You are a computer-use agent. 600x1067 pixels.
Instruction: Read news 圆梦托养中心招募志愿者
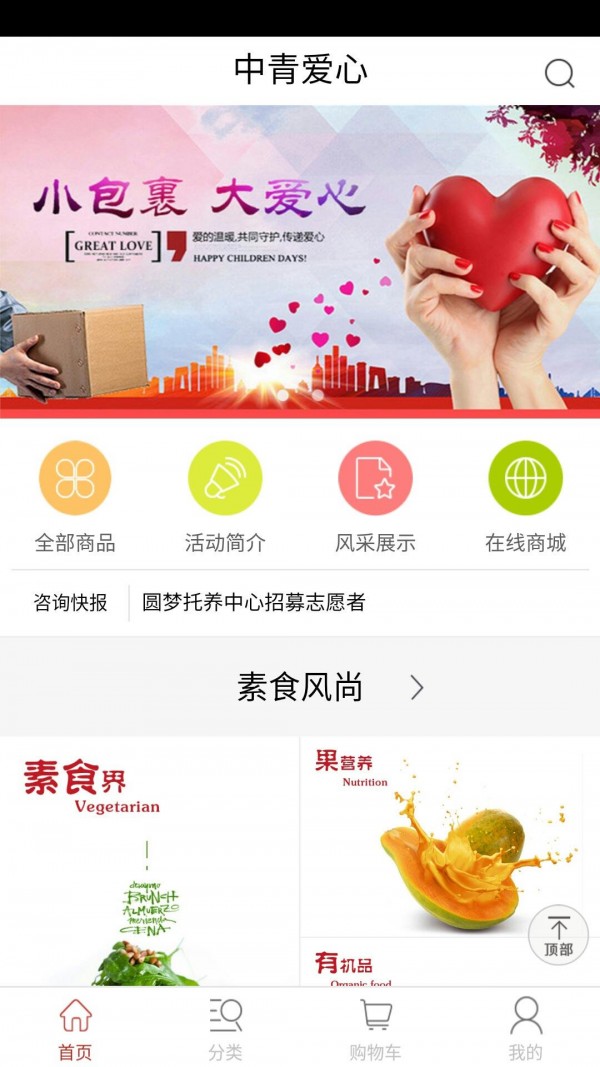coord(254,603)
